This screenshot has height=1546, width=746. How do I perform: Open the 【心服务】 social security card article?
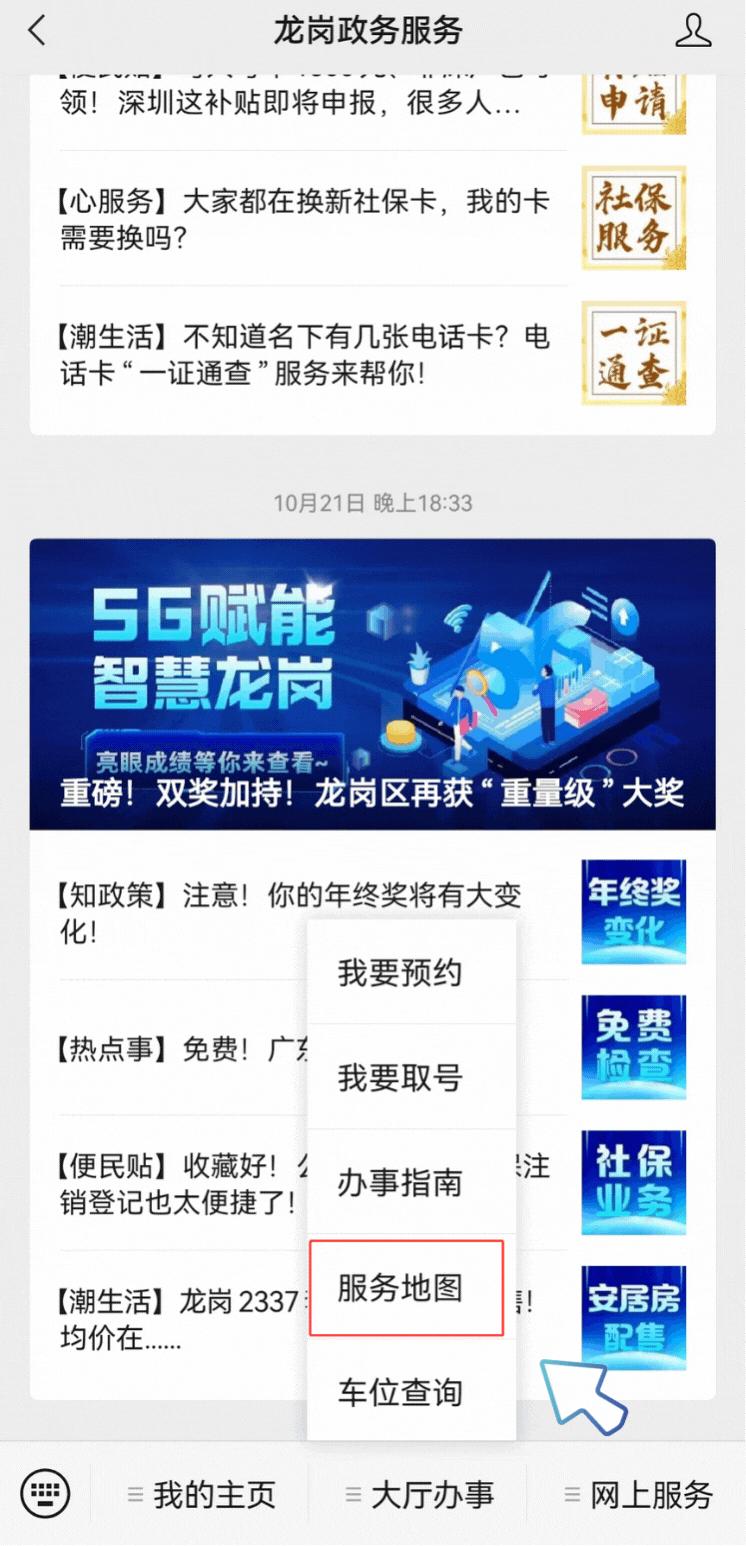click(x=305, y=219)
